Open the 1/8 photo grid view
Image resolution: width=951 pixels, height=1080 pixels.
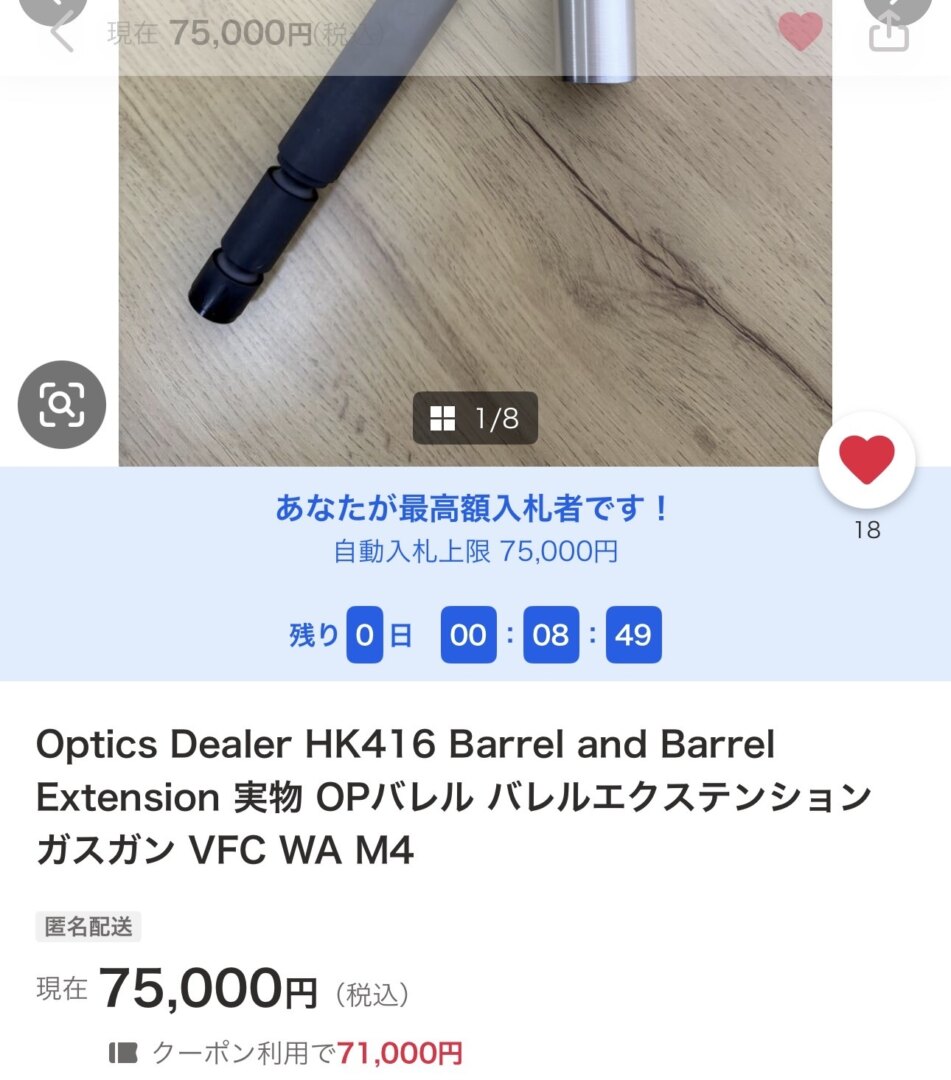coord(475,418)
